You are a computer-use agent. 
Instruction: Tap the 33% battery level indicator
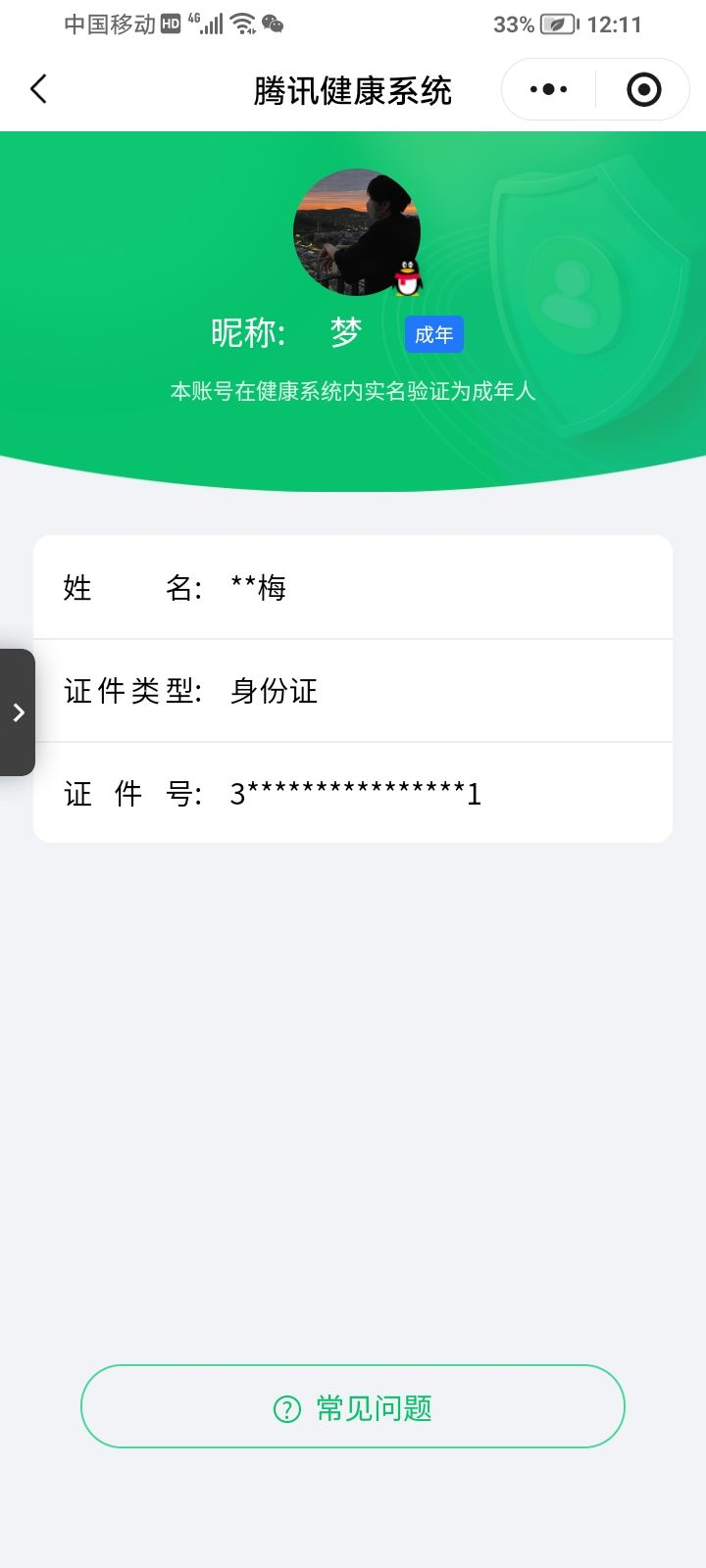click(514, 24)
